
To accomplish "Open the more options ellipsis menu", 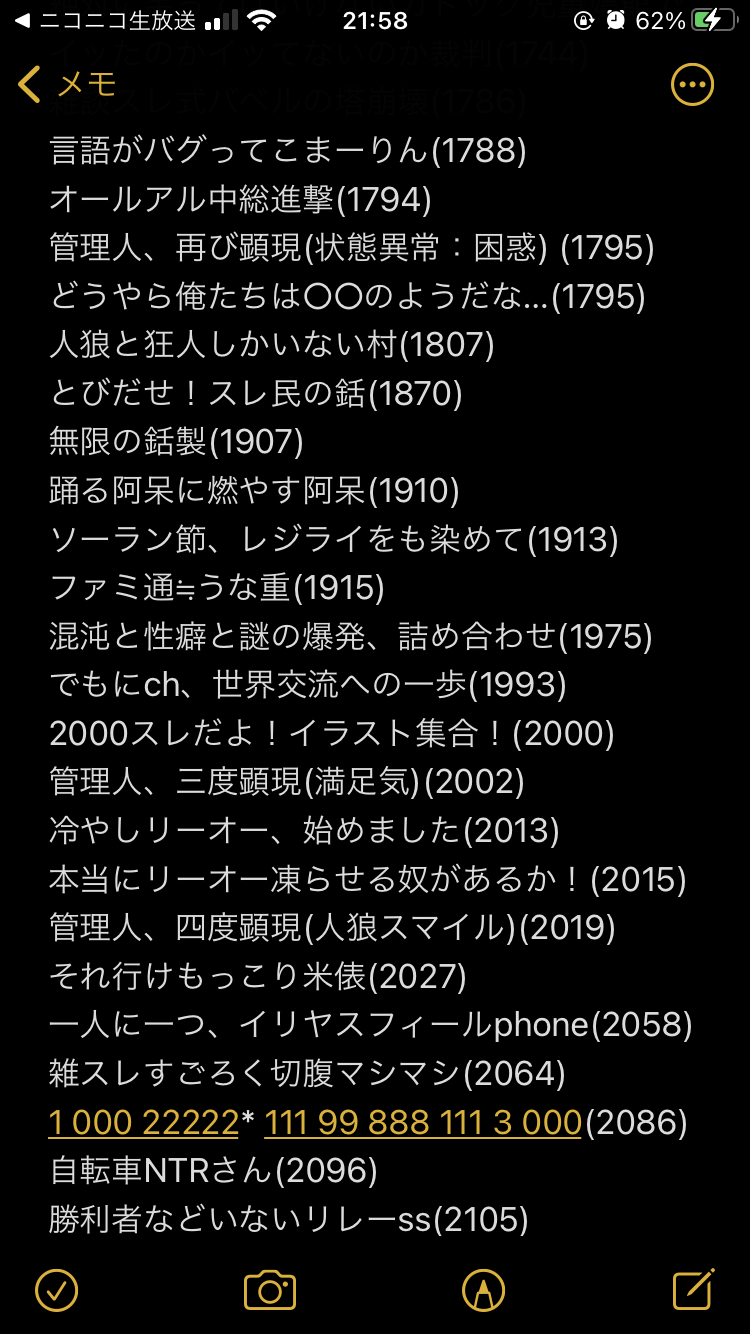I will tap(692, 85).
